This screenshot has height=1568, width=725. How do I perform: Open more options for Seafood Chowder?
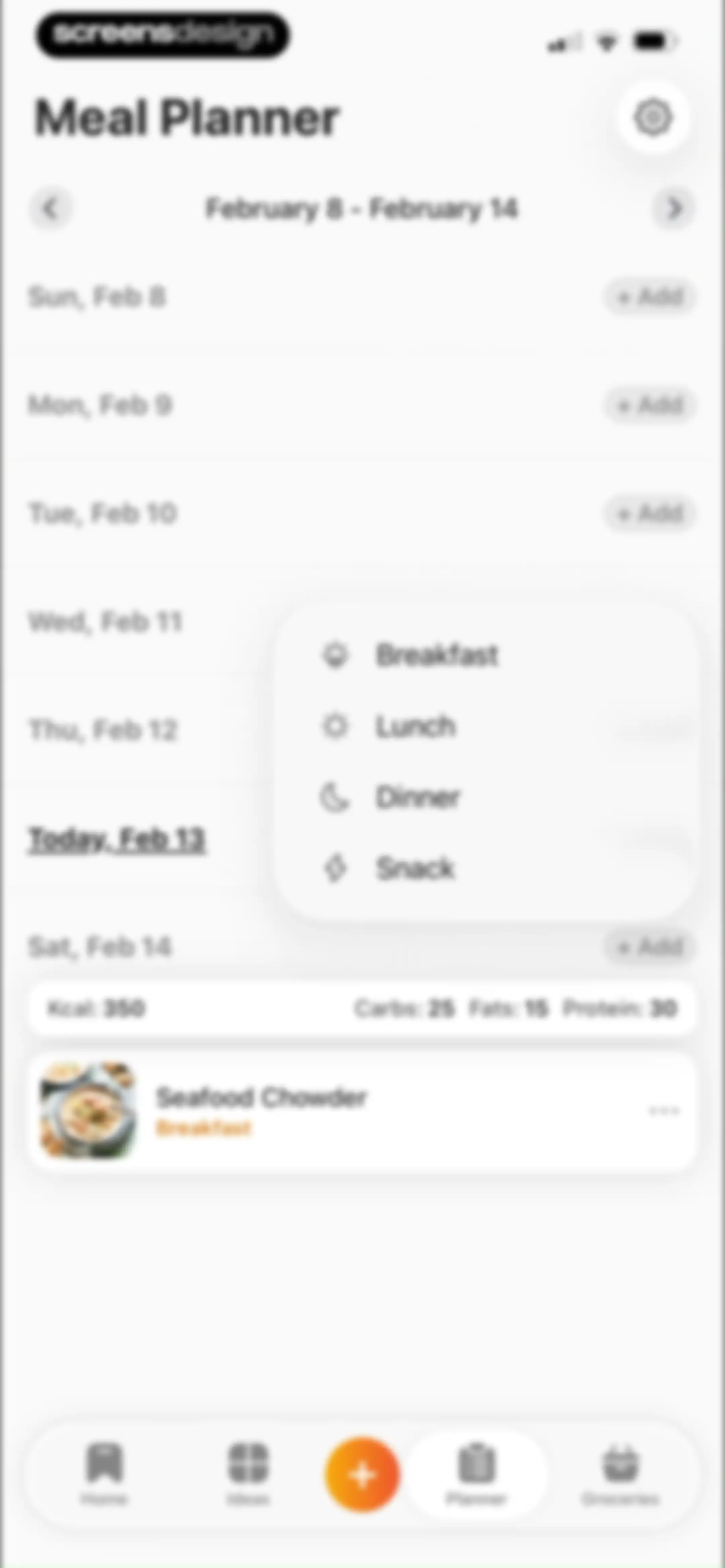tap(664, 1111)
